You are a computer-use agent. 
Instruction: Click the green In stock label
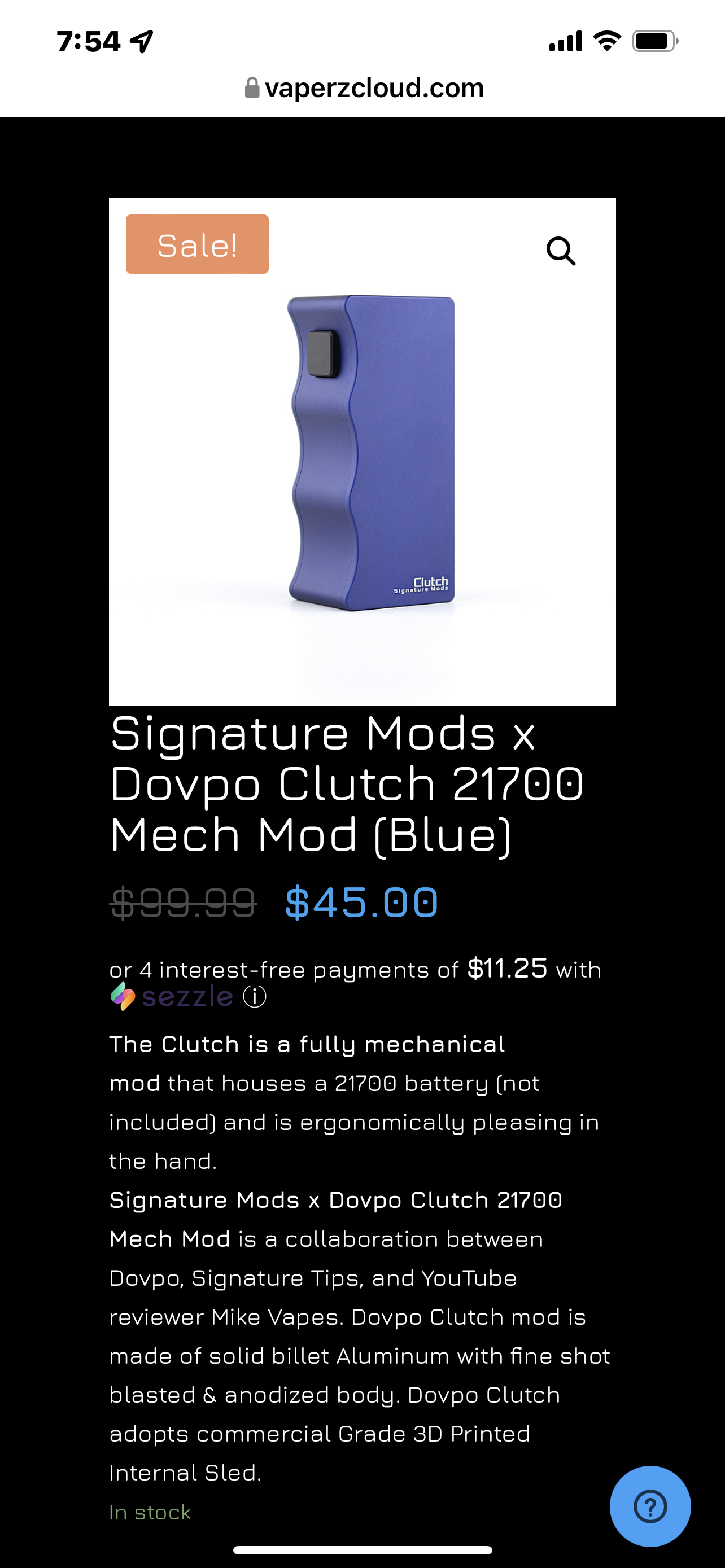pyautogui.click(x=149, y=1512)
